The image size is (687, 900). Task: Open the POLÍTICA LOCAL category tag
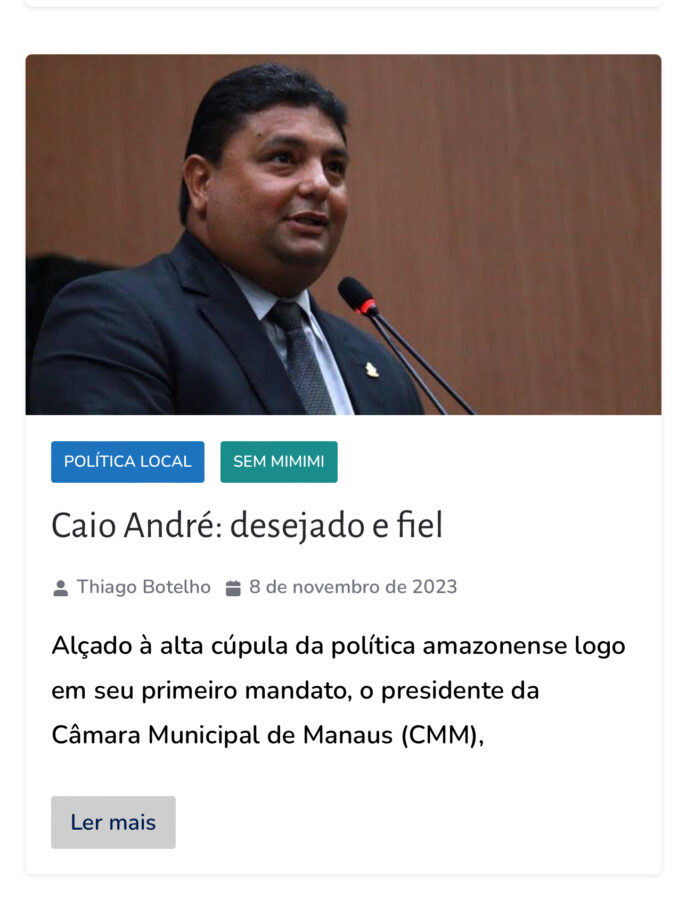[127, 462]
